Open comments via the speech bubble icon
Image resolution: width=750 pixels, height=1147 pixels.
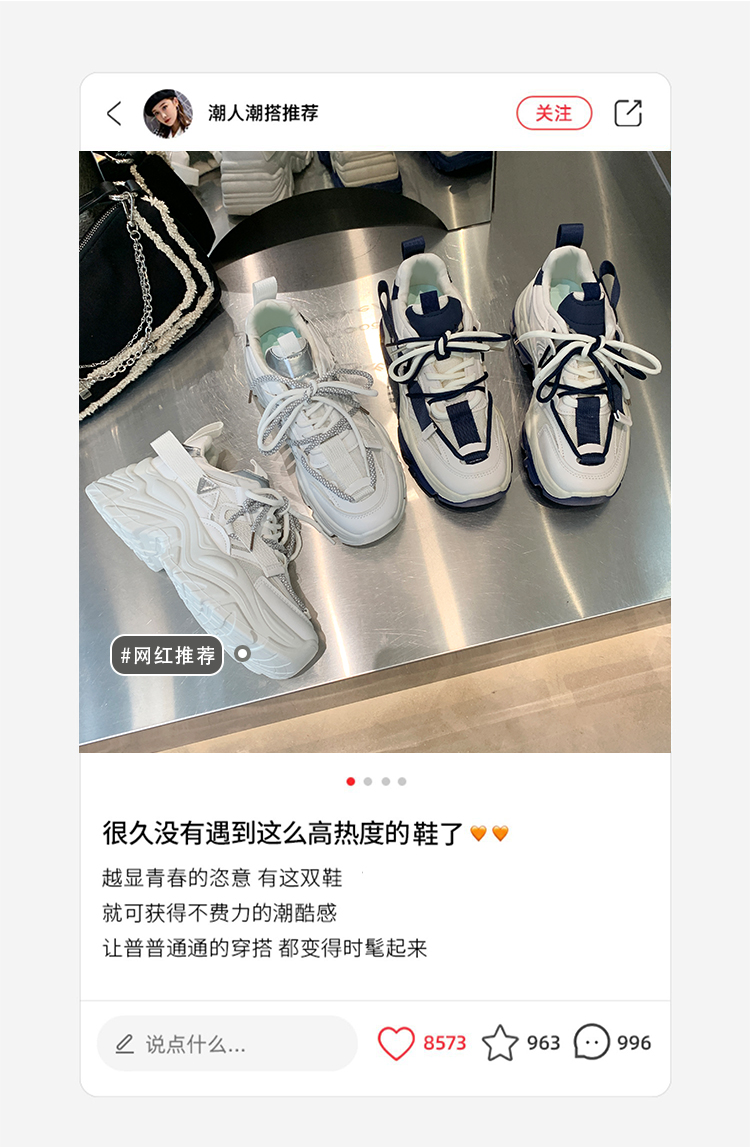(591, 1043)
